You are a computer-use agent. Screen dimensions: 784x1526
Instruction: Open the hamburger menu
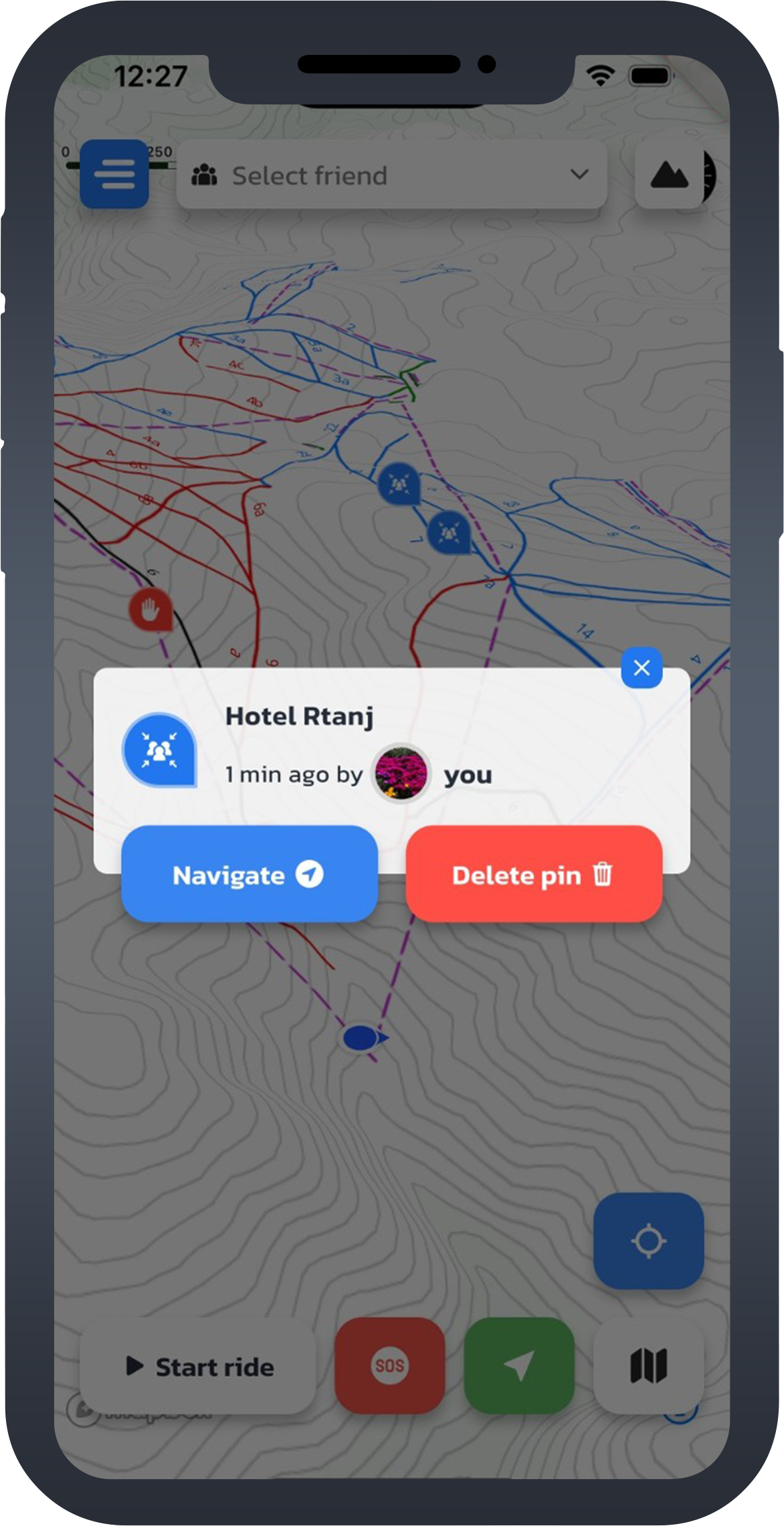tap(114, 174)
